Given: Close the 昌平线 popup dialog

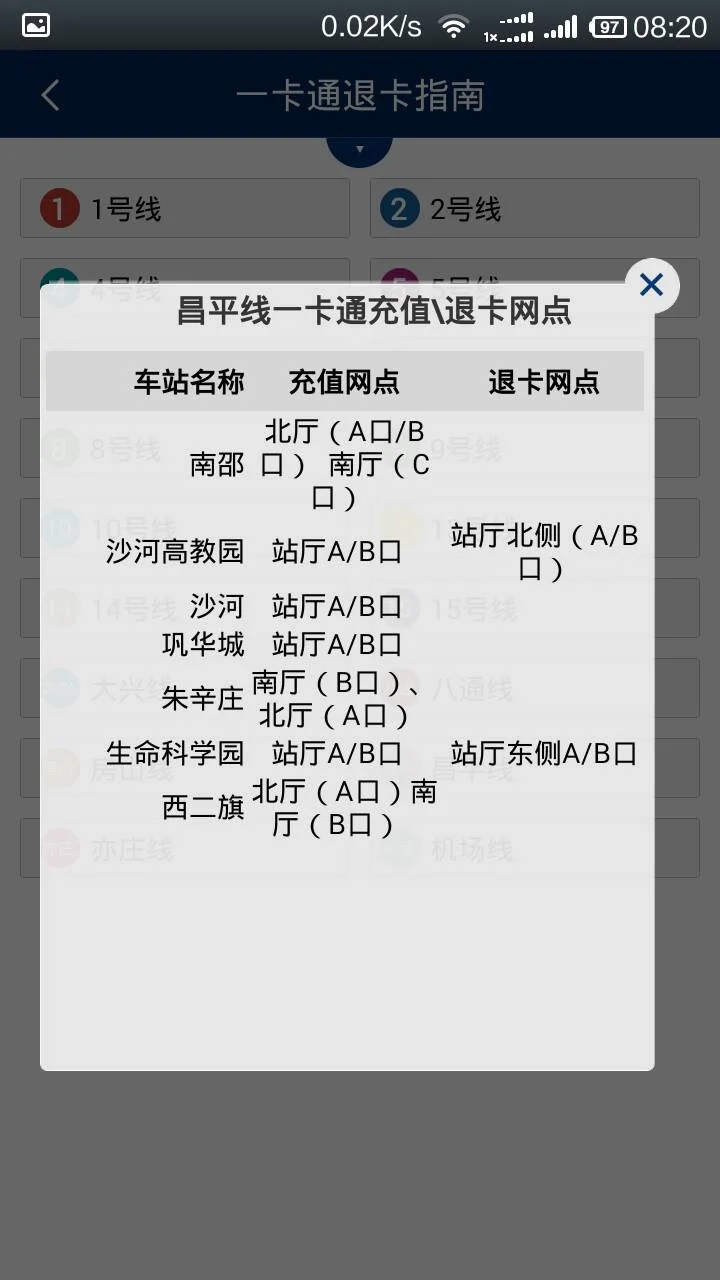Looking at the screenshot, I should [651, 285].
